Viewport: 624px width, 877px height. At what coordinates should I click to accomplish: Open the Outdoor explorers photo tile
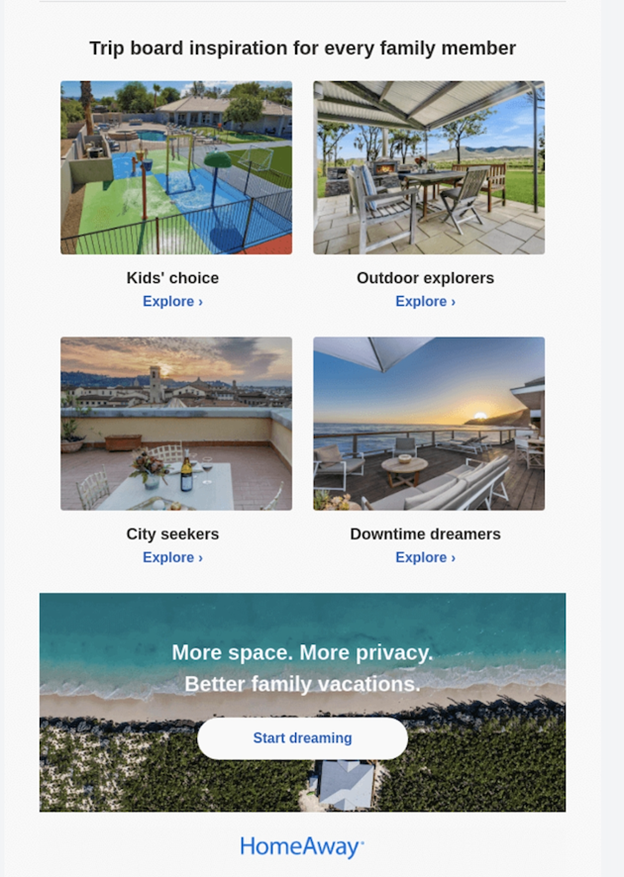coord(428,167)
